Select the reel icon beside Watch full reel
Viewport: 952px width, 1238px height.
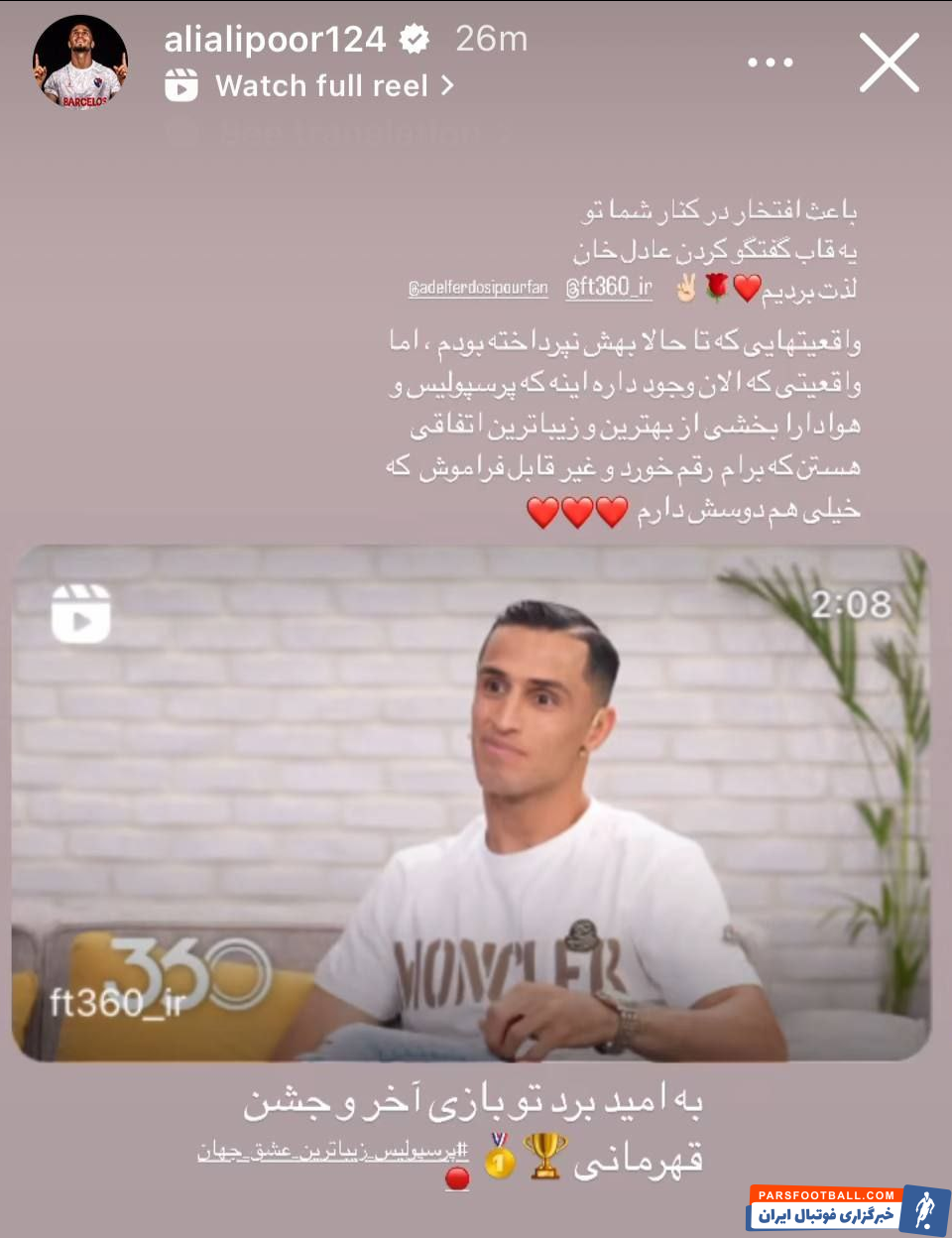[183, 85]
